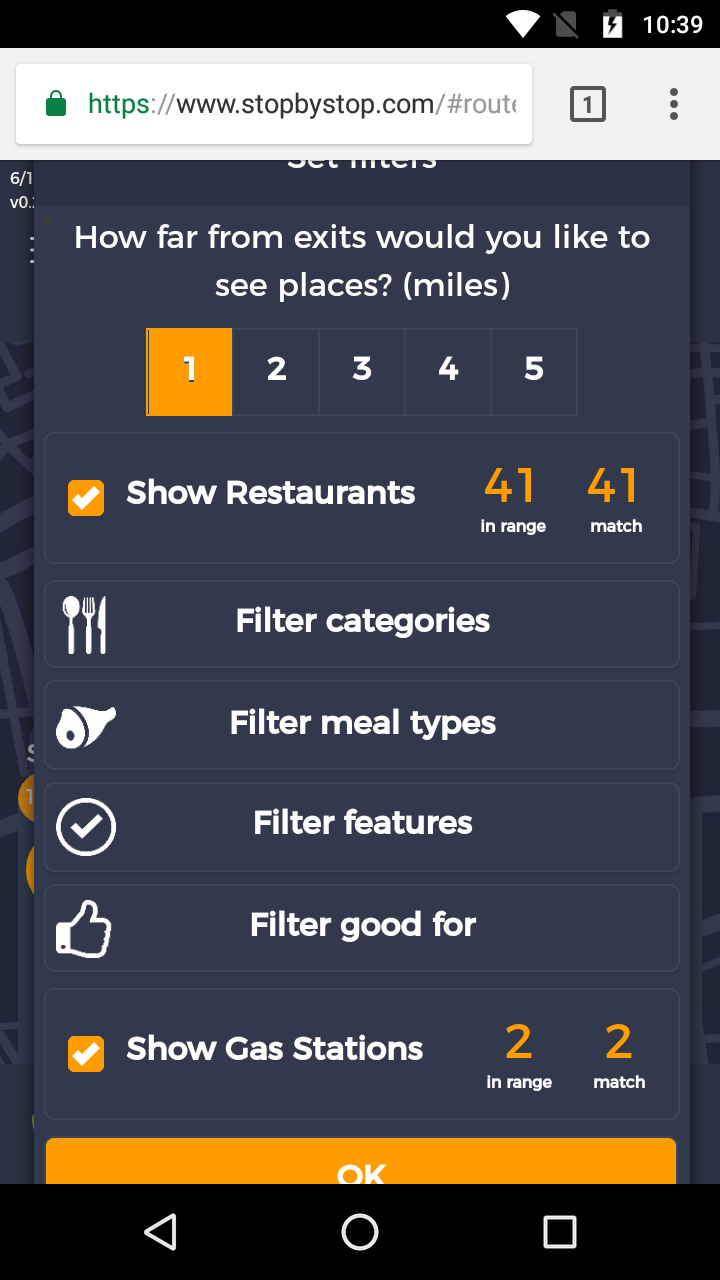
Task: Open Filter features
Action: click(x=362, y=825)
